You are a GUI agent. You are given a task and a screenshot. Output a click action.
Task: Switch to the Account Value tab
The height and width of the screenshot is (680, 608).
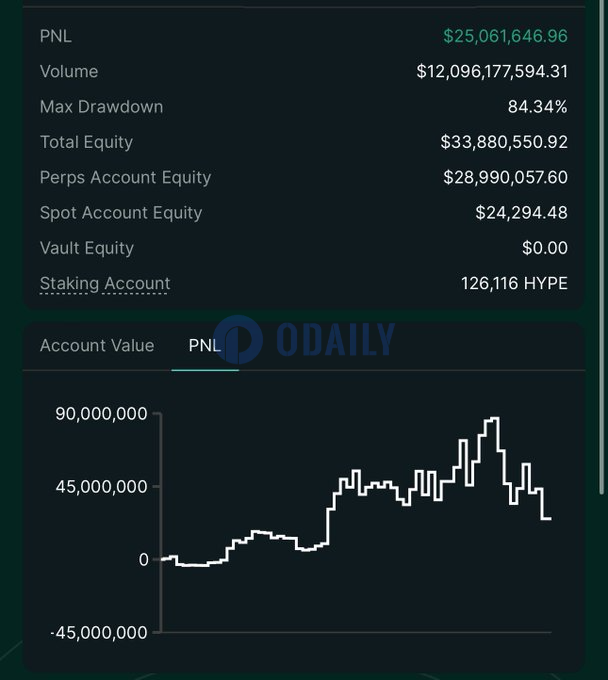(x=97, y=345)
